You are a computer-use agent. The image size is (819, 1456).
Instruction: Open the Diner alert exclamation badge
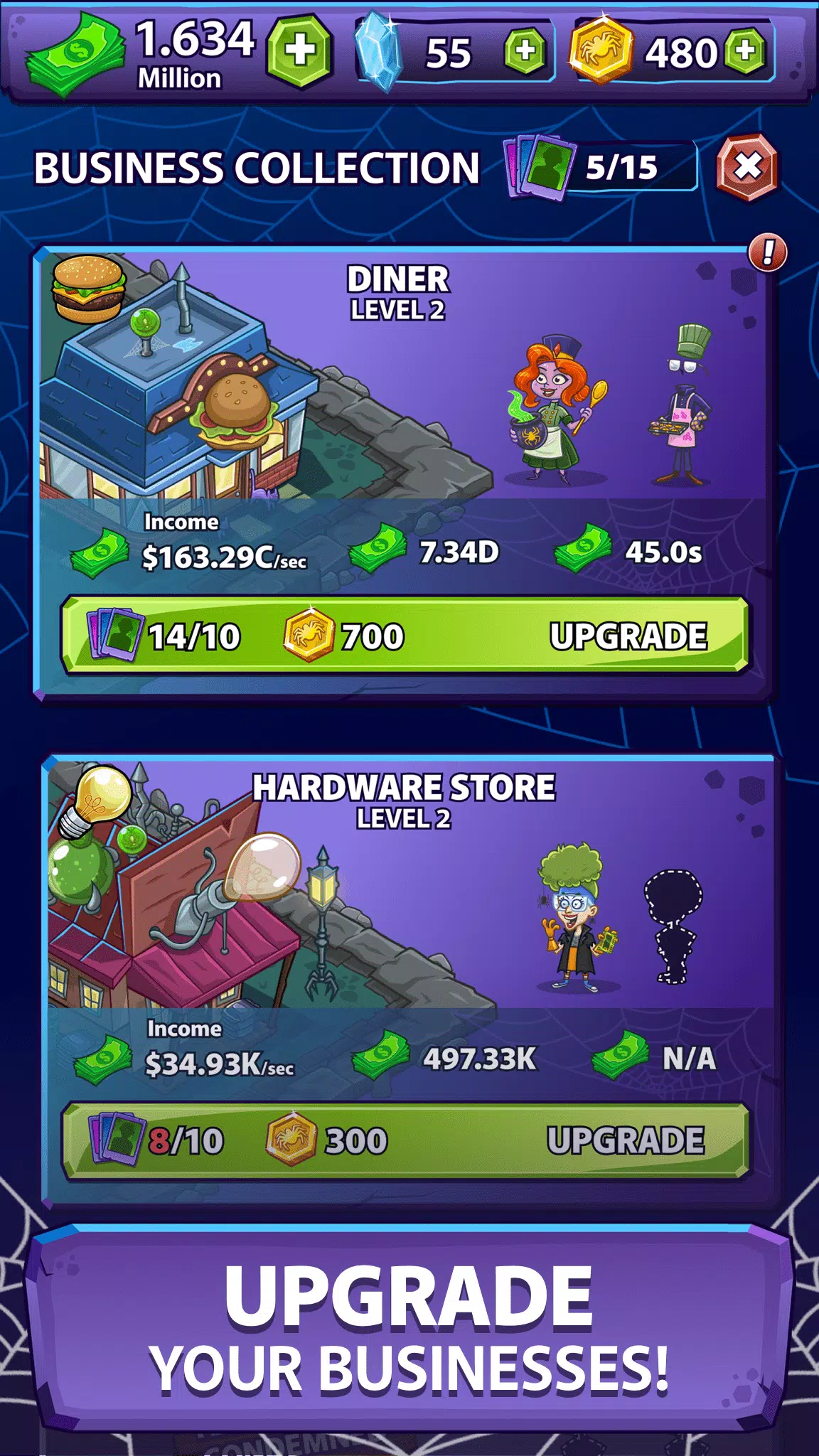click(768, 252)
